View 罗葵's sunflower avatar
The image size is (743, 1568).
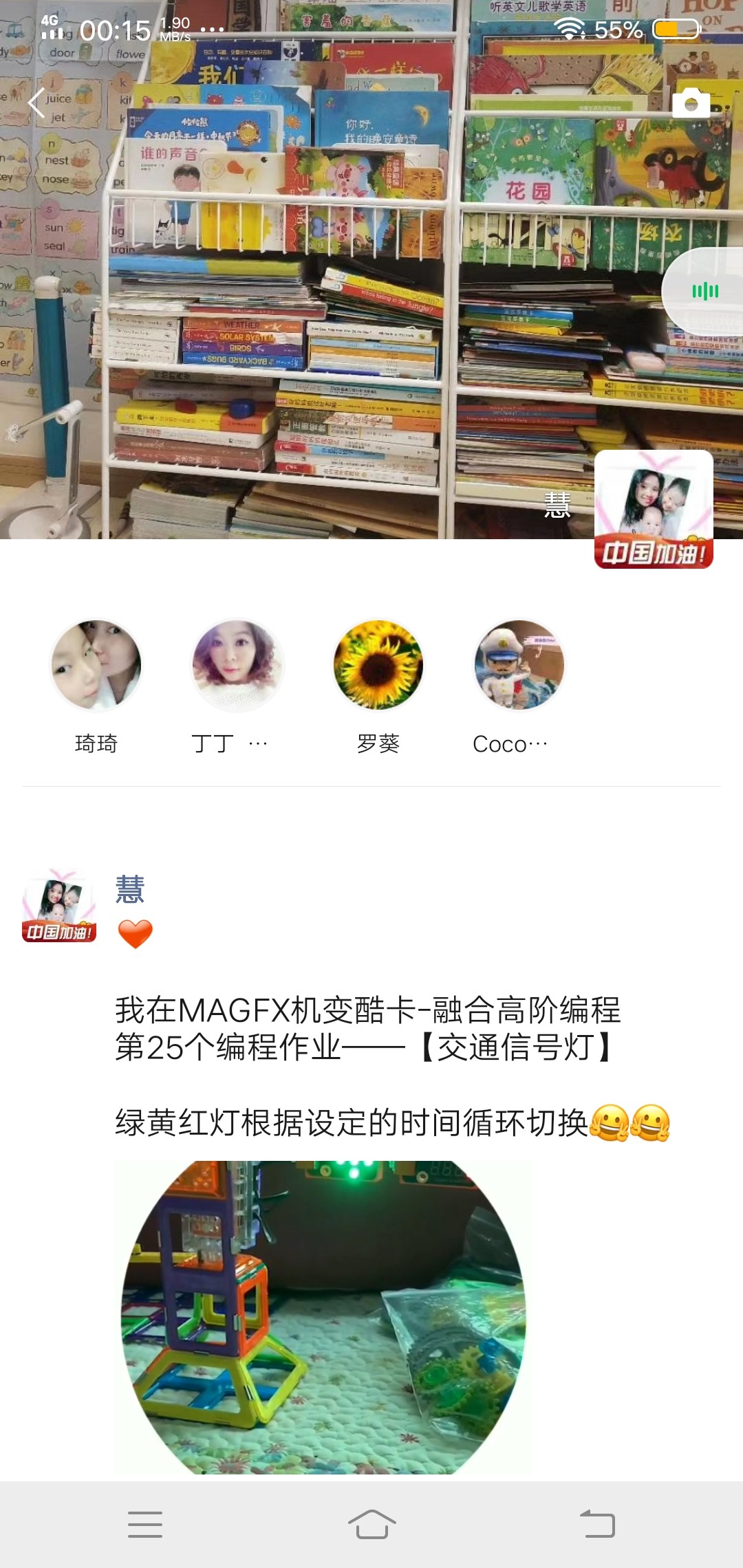tap(378, 665)
